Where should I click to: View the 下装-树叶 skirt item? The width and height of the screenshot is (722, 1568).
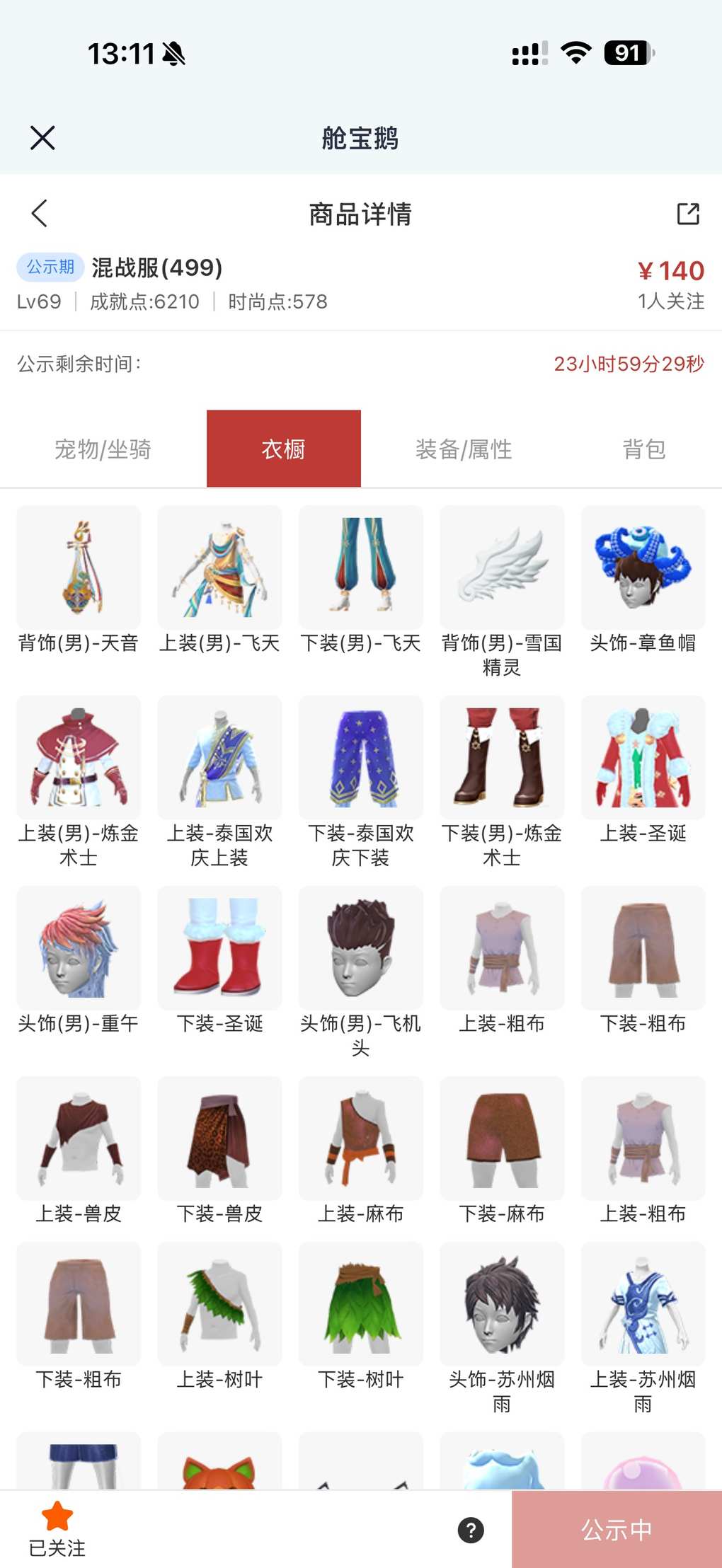(361, 1304)
